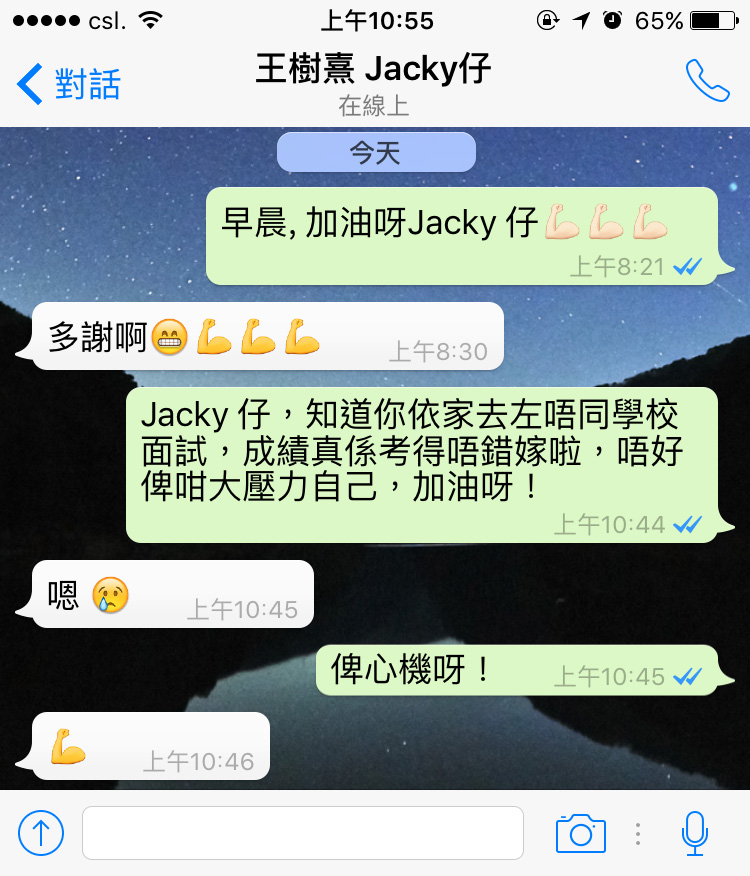The image size is (750, 876).
Task: Start a voice call with 王樹熹 Jacky仔
Action: point(707,82)
